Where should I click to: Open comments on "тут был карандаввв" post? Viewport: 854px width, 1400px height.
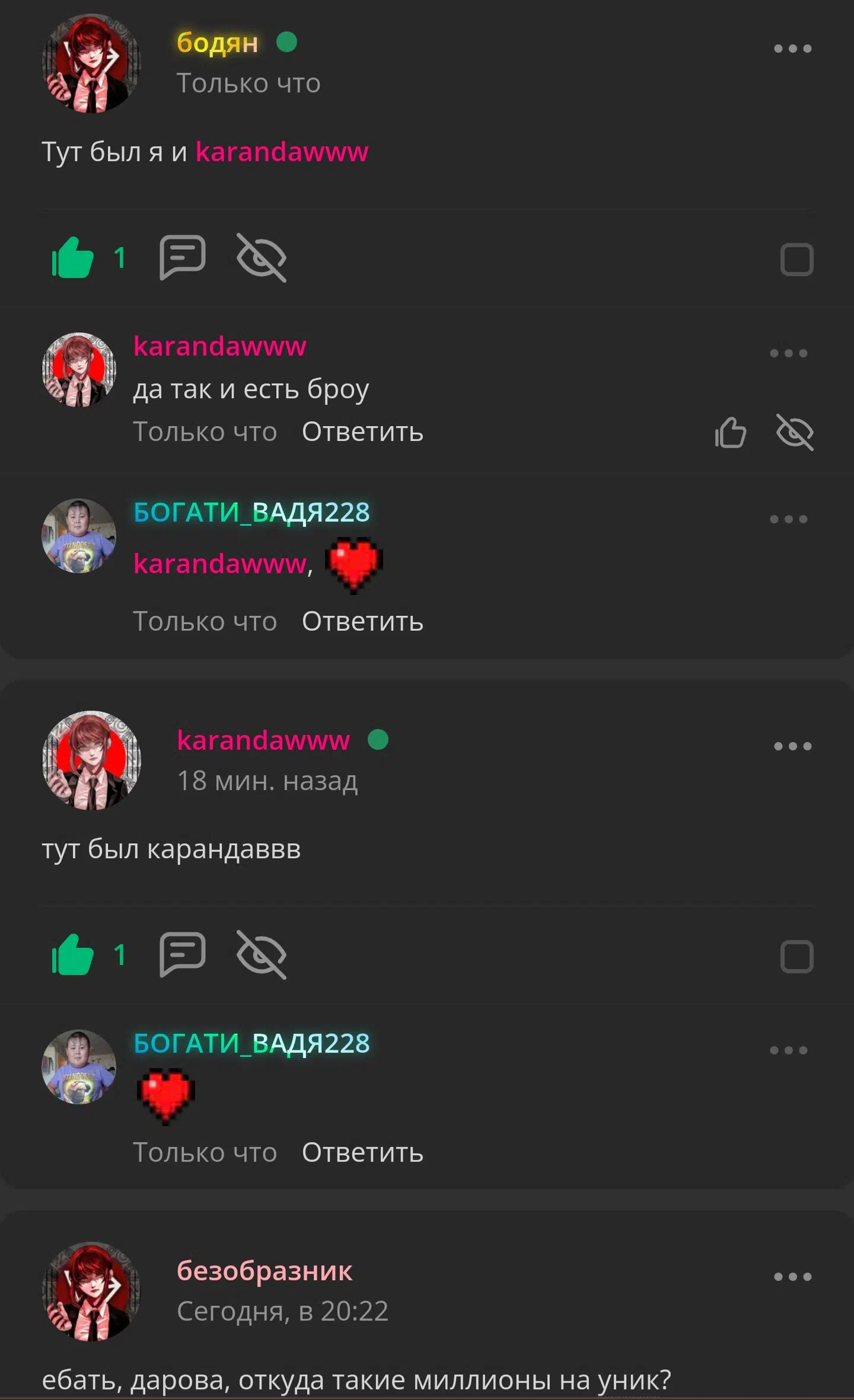coord(183,954)
